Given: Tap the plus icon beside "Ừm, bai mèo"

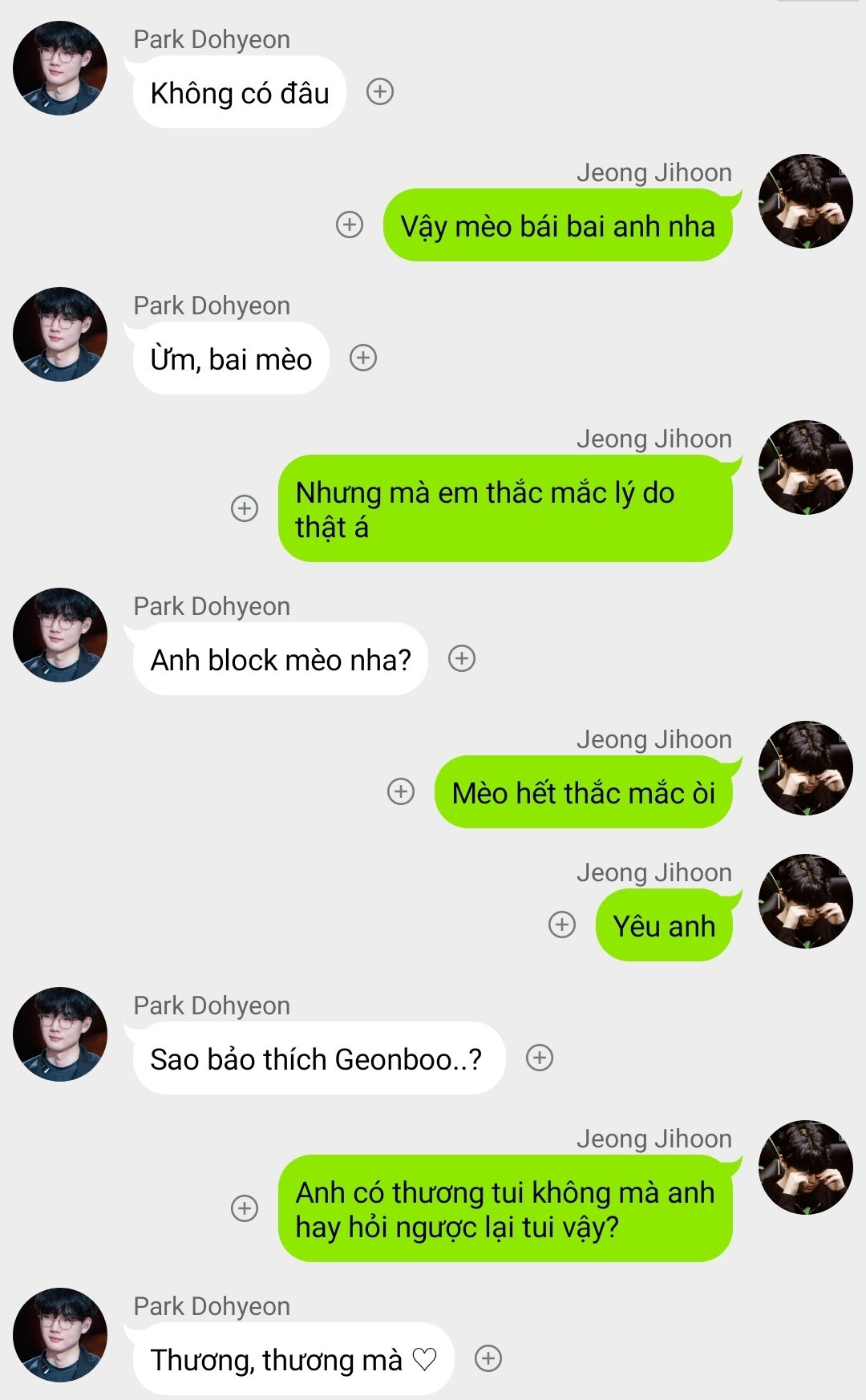Looking at the screenshot, I should (x=363, y=358).
